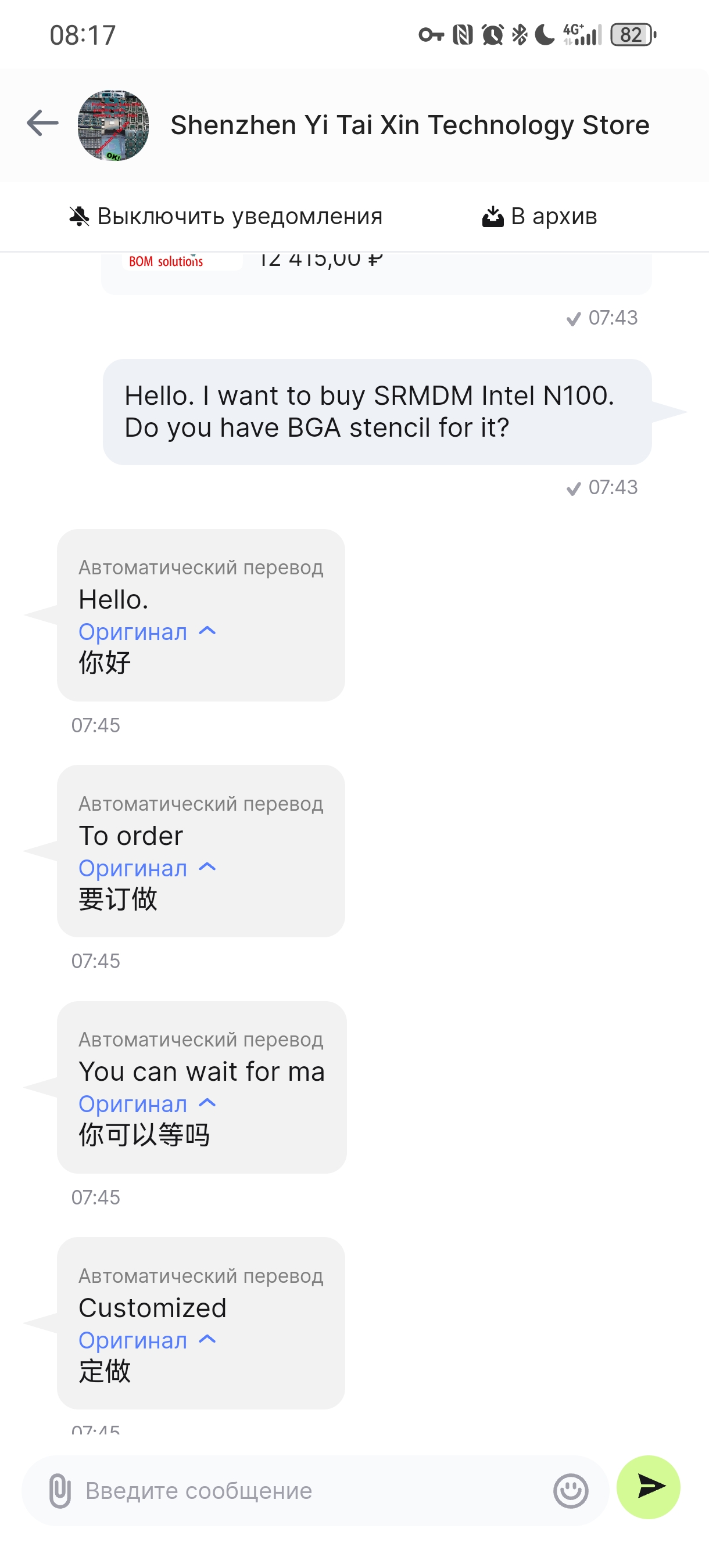The height and width of the screenshot is (1568, 709).
Task: Collapse Оригинал under the To order message
Action: click(148, 868)
